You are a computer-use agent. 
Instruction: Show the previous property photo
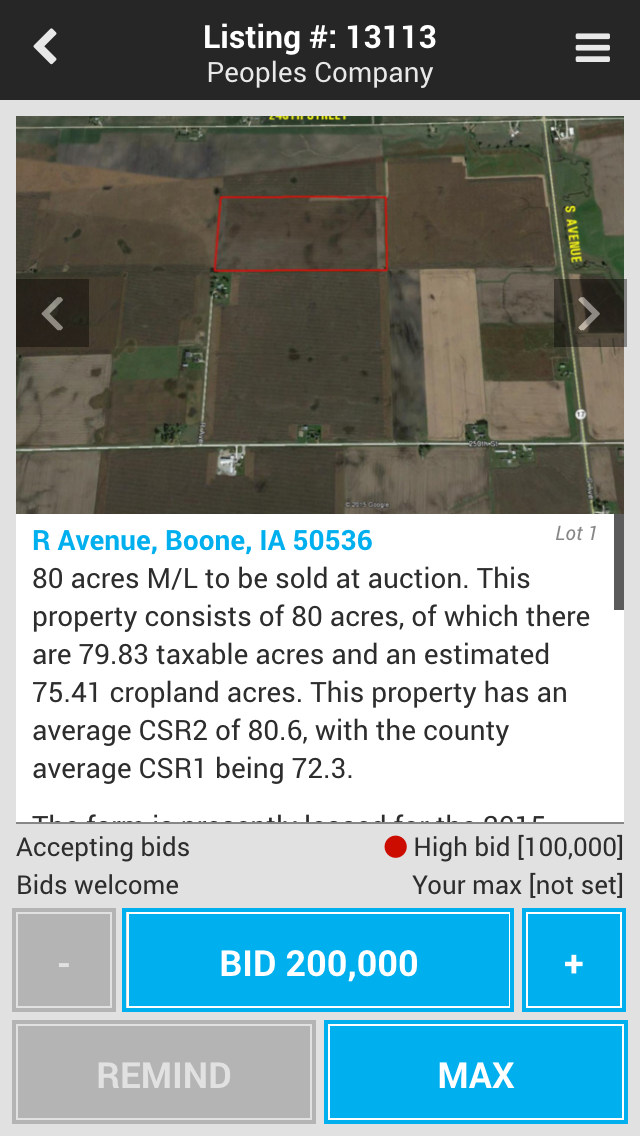click(52, 313)
